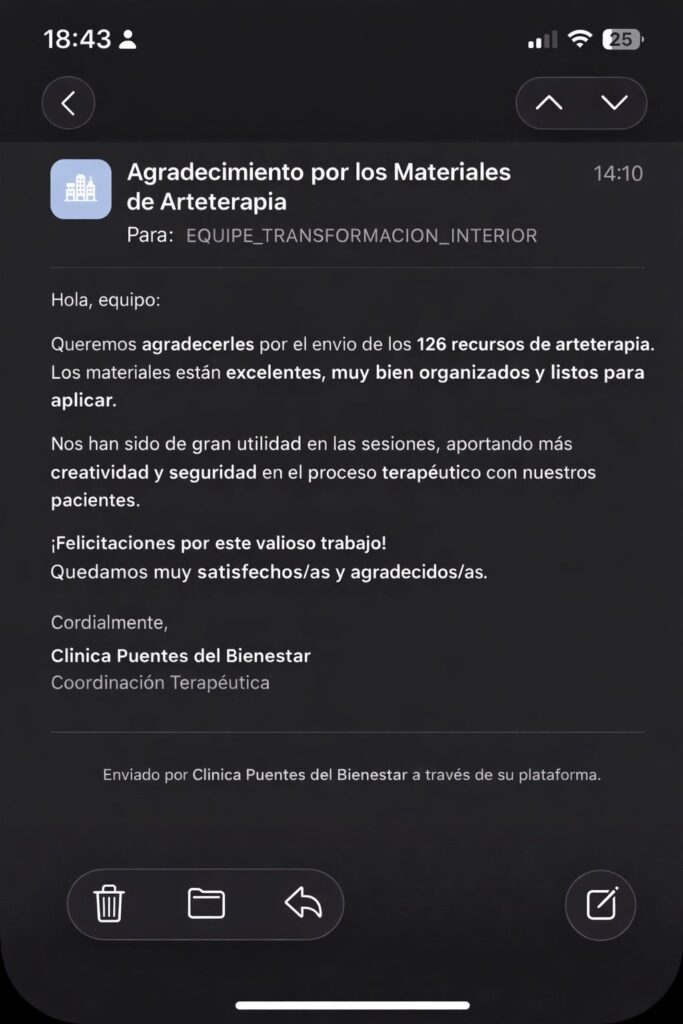Delete this email with the trash icon
The image size is (683, 1024).
[108, 904]
